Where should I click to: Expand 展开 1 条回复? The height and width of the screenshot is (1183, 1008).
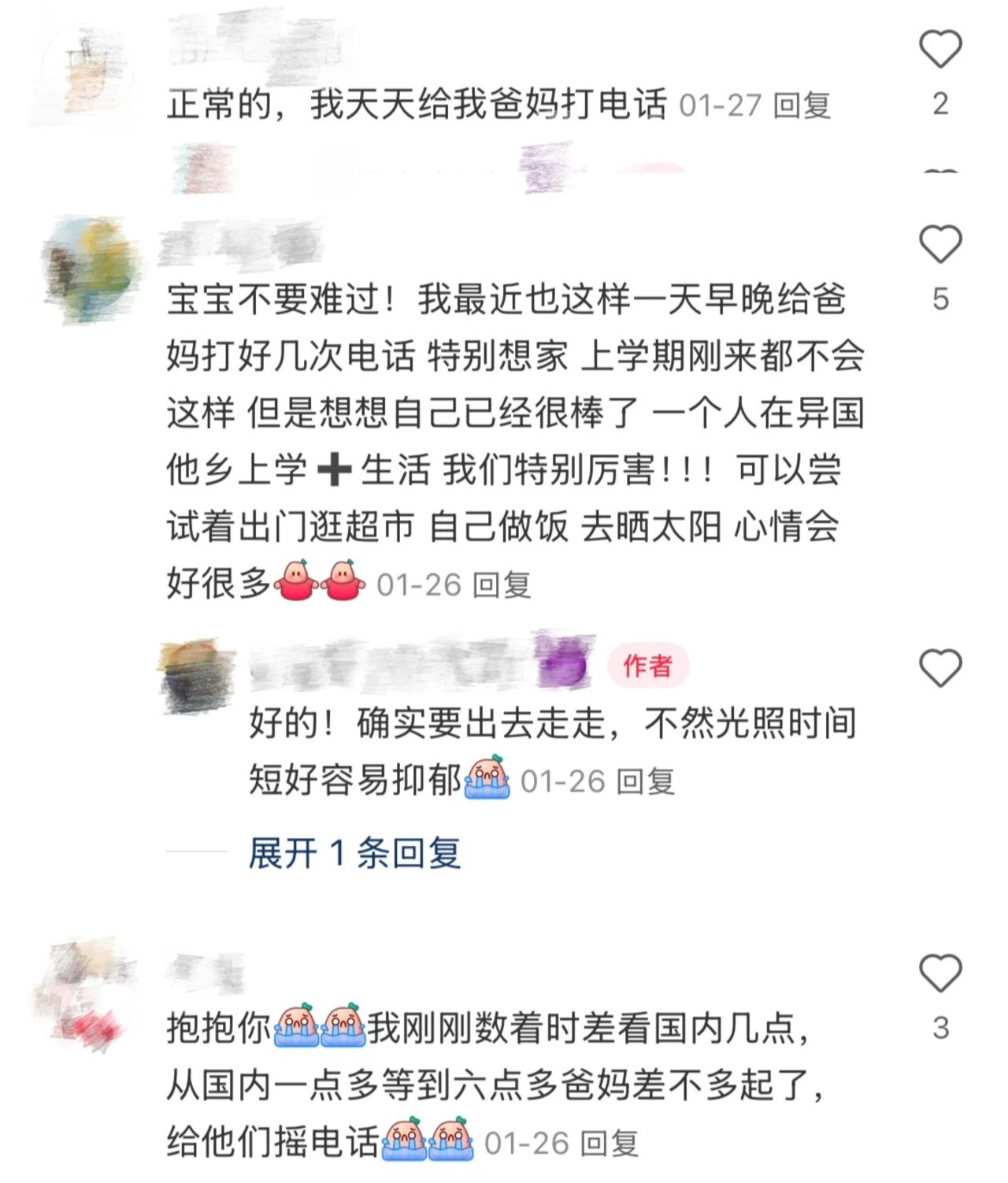coord(354,853)
